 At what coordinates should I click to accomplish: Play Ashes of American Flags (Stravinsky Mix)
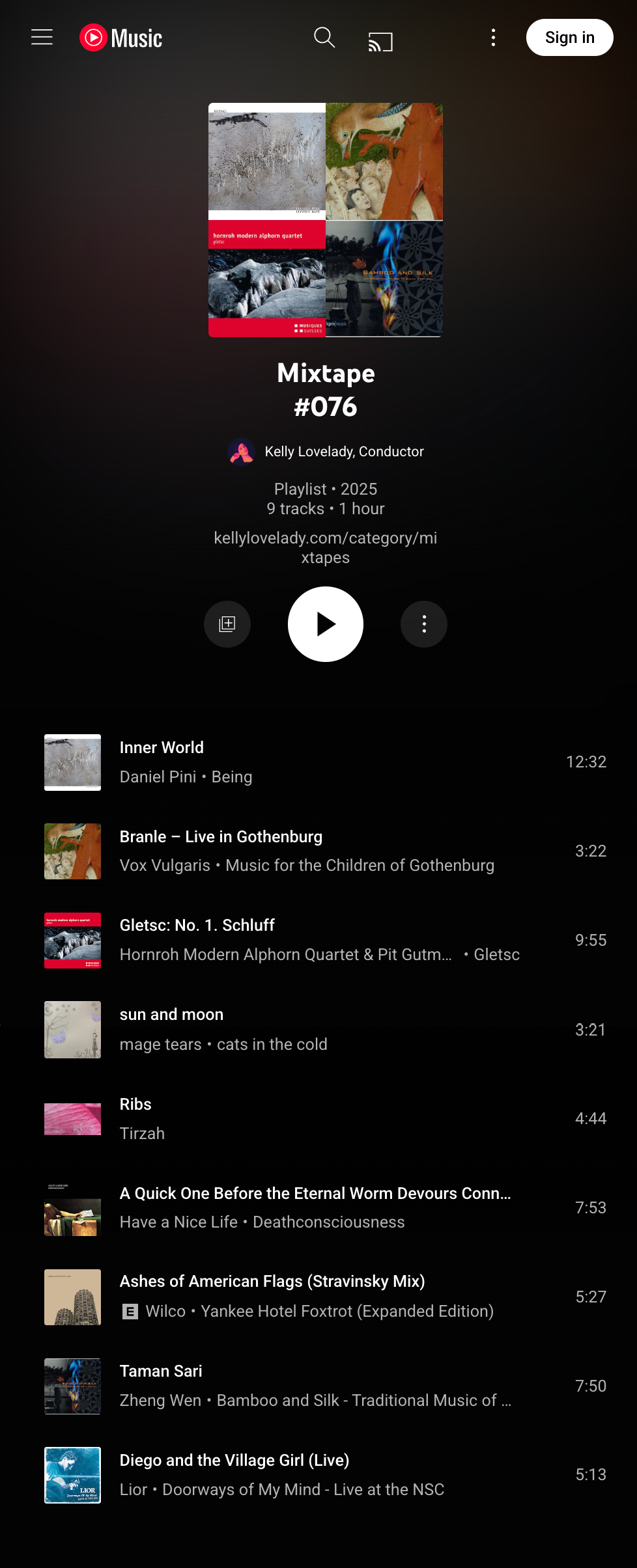(x=272, y=1281)
